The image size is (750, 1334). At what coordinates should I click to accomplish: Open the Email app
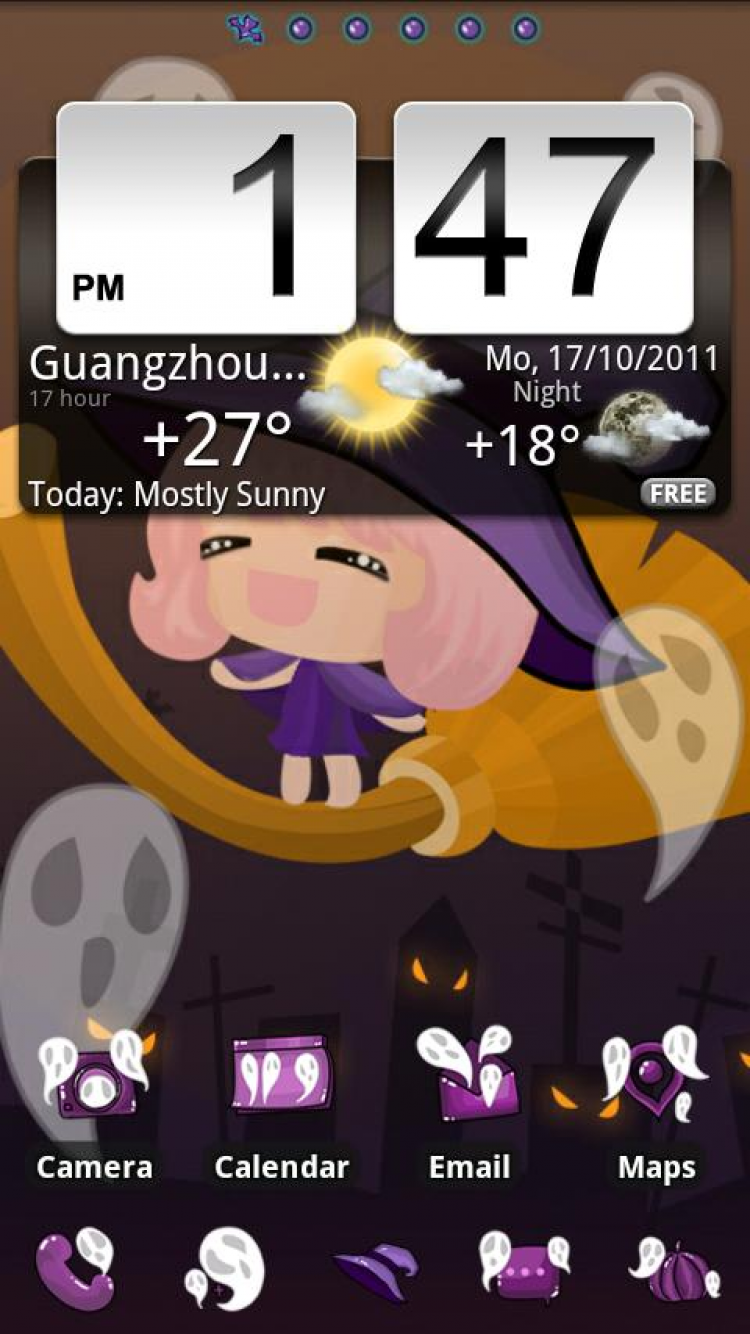[469, 1080]
